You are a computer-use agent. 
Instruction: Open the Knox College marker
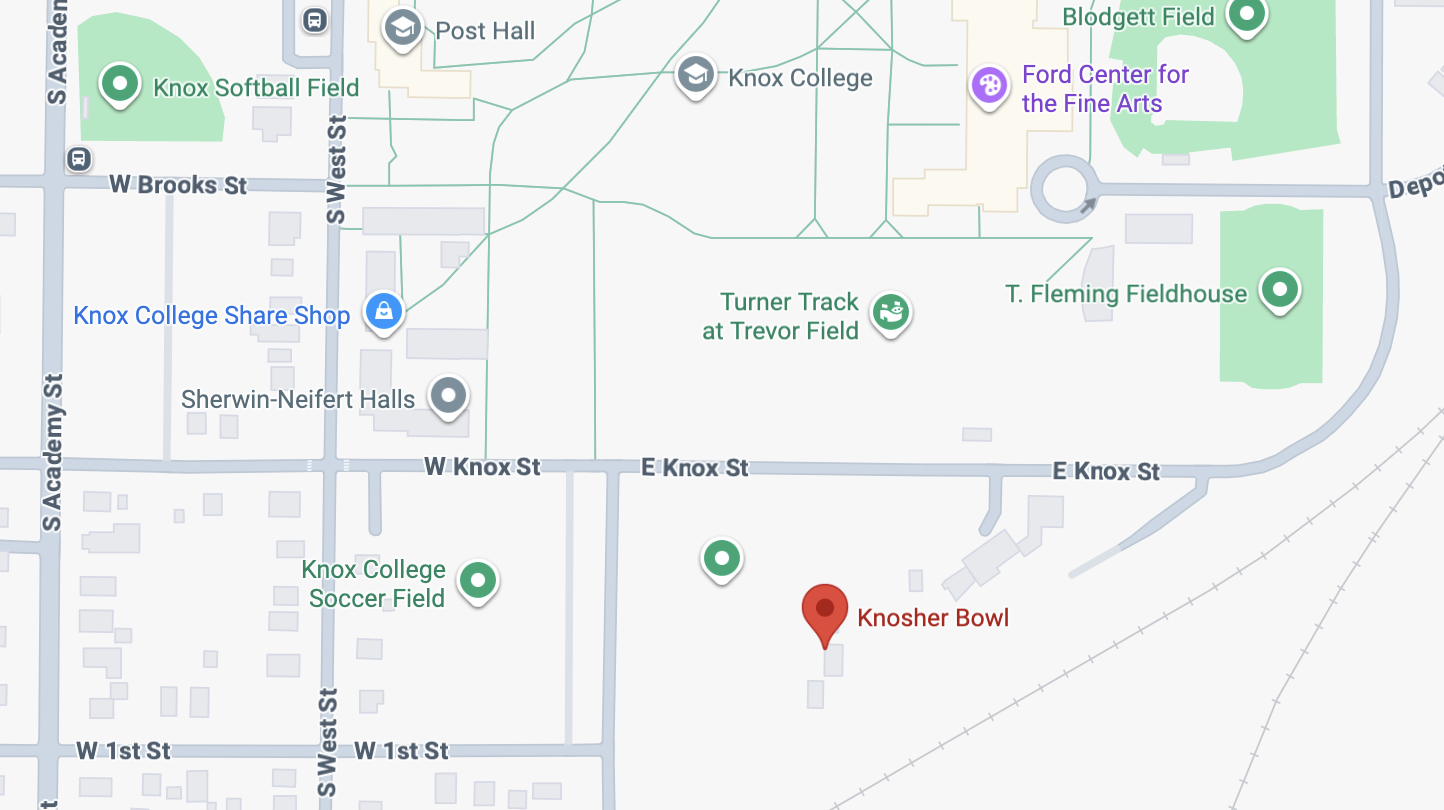695,74
